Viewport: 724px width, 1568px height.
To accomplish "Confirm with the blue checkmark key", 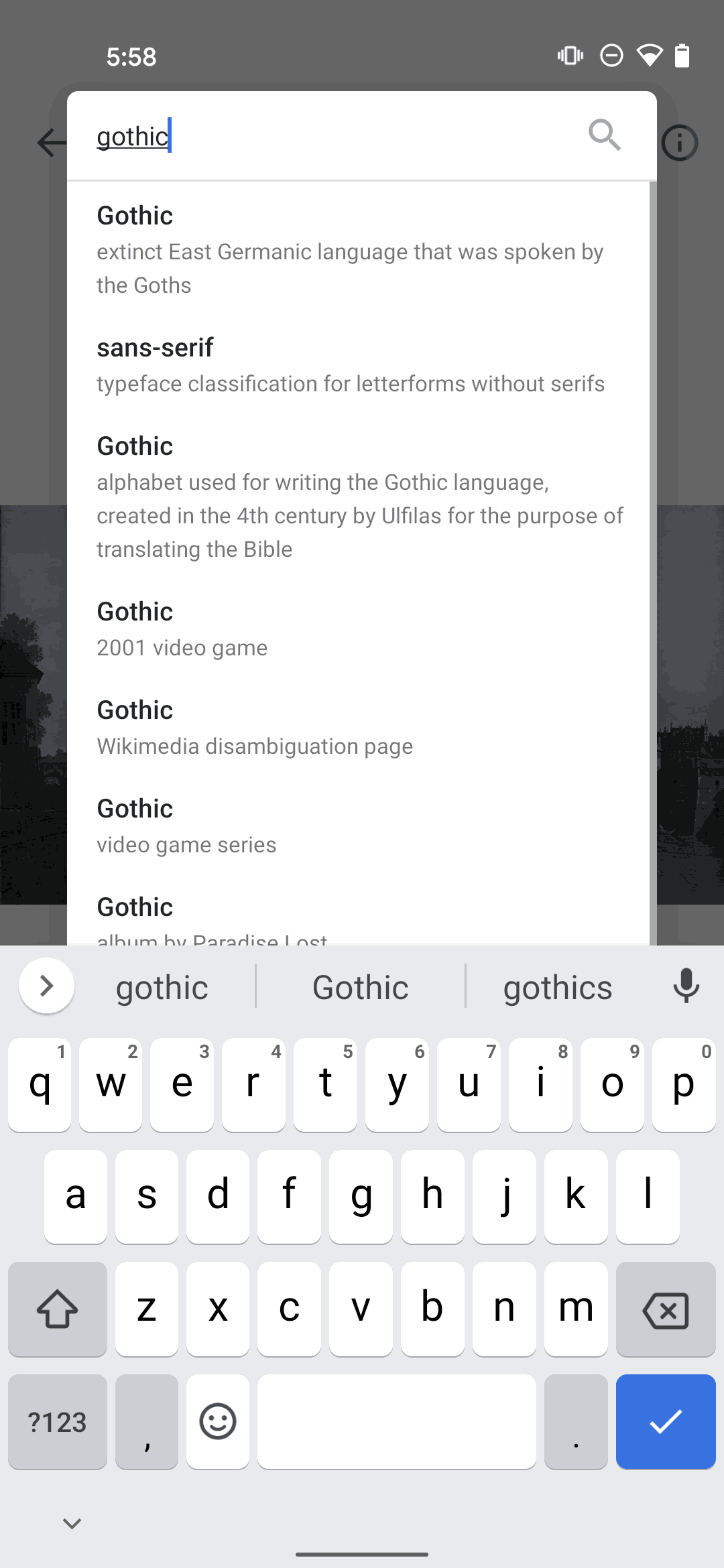I will point(666,1421).
